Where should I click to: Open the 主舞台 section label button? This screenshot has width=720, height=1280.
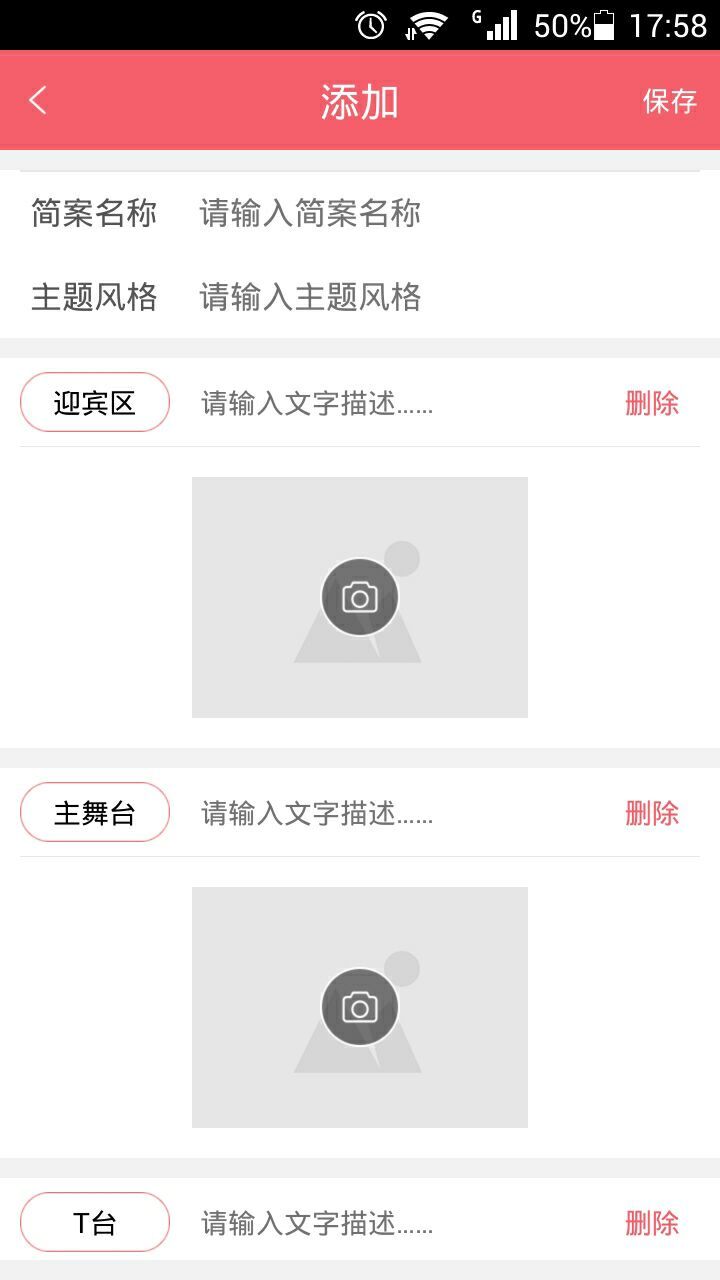[x=94, y=812]
